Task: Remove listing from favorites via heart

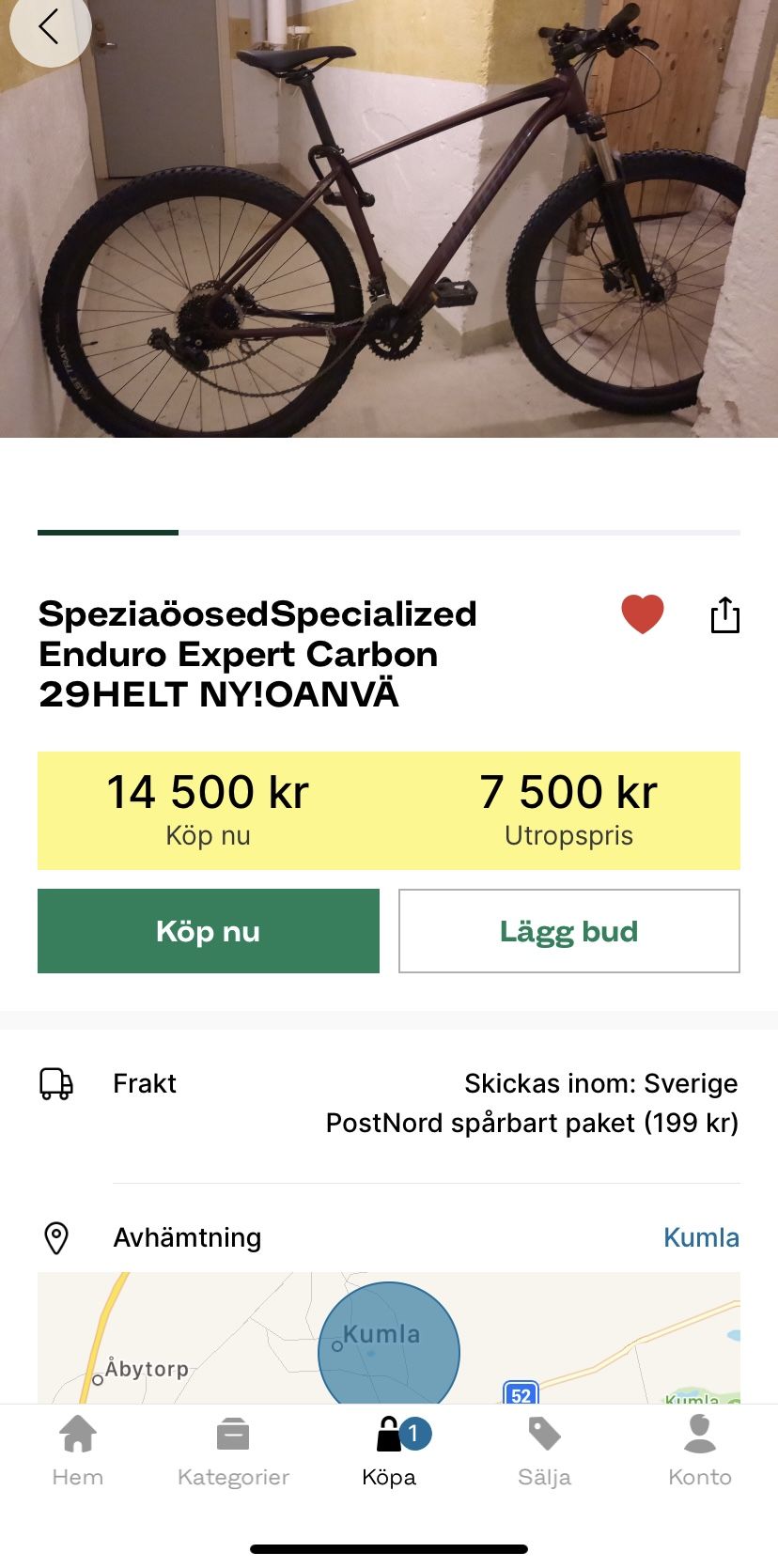Action: 643,614
